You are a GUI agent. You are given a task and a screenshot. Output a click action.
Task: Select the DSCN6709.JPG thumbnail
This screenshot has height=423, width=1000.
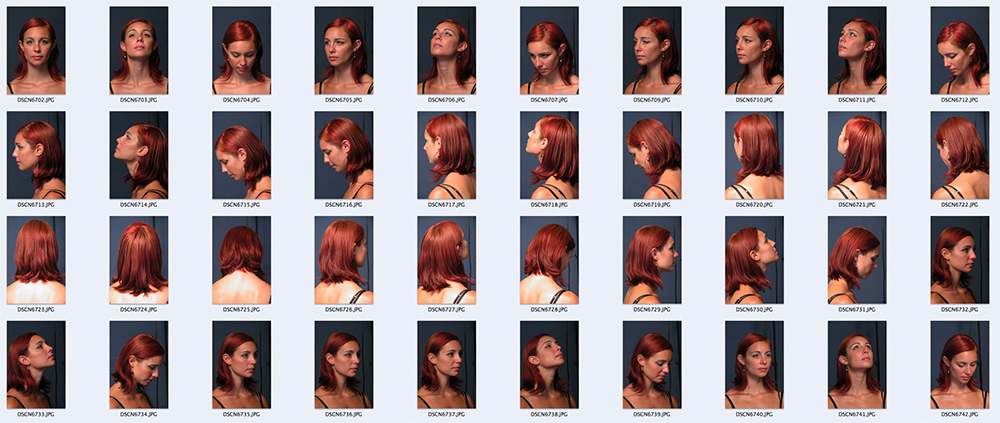click(652, 50)
